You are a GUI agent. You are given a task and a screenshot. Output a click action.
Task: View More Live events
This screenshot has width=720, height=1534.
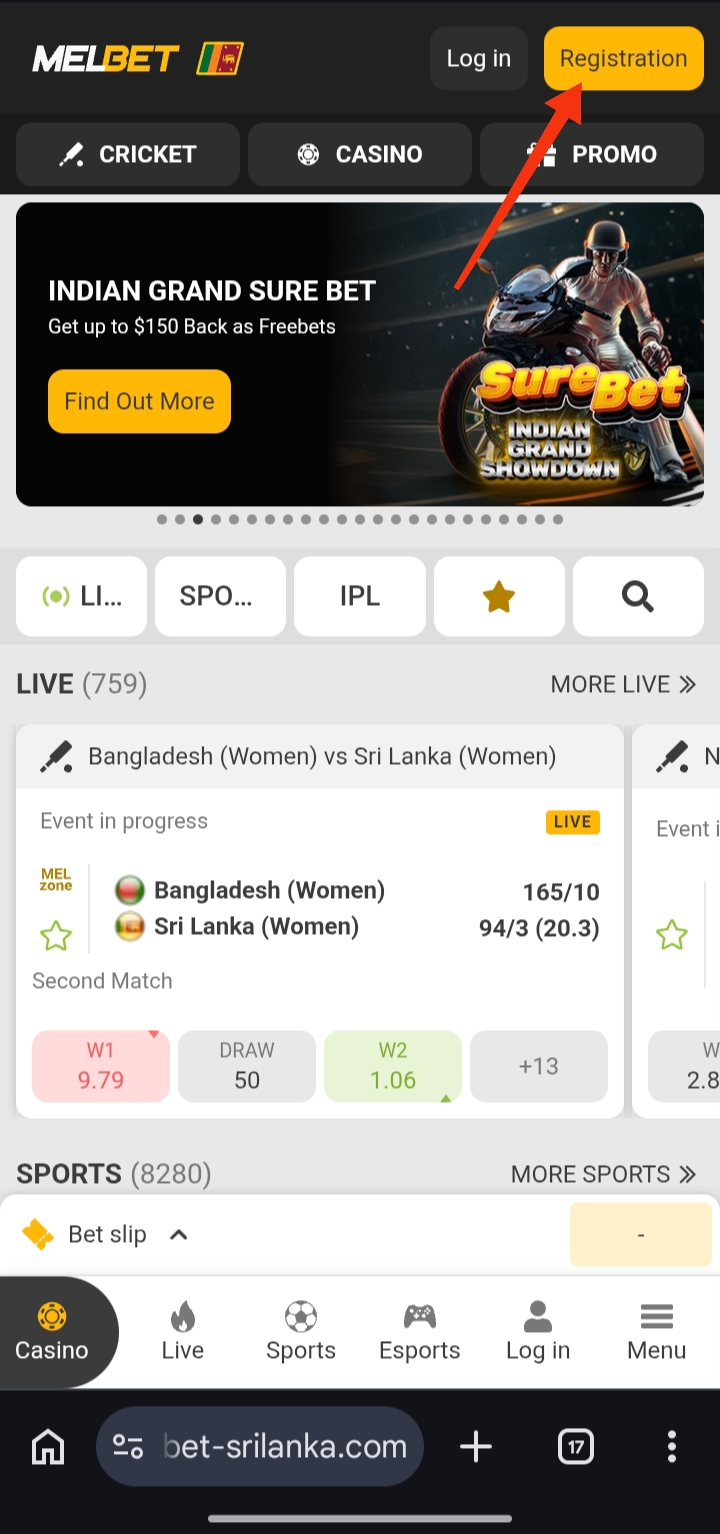coord(623,684)
